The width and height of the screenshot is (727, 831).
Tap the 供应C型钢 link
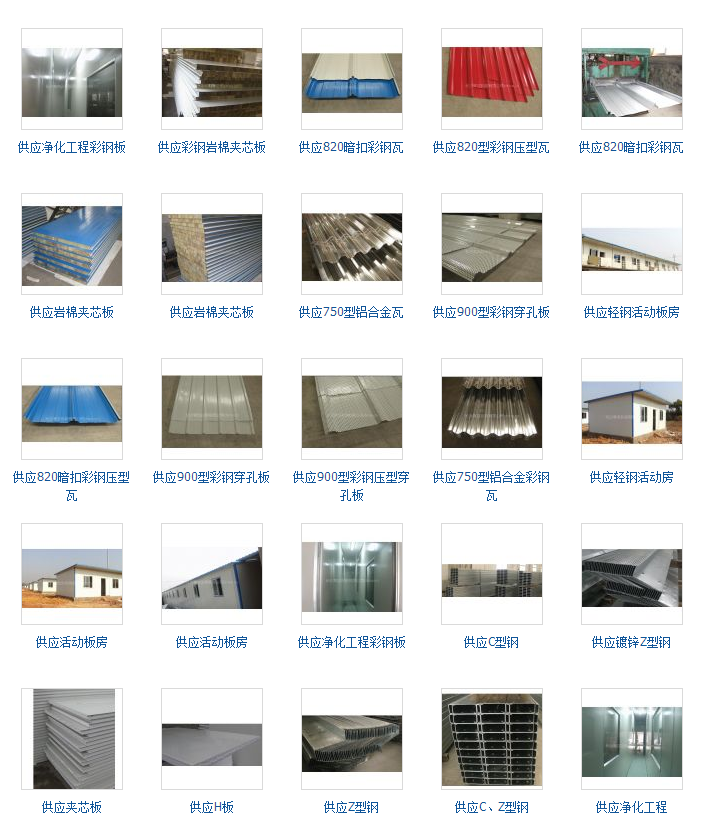click(491, 642)
